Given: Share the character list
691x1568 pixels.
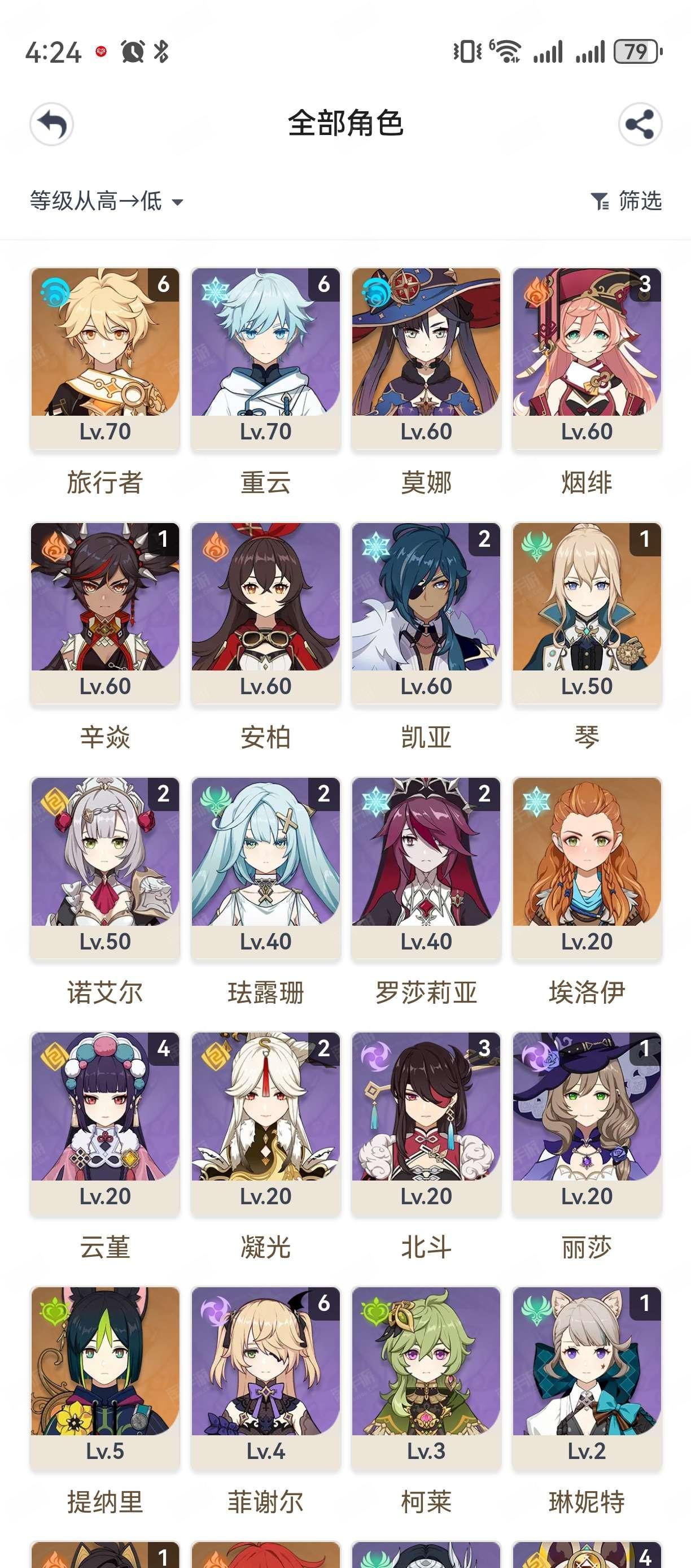Looking at the screenshot, I should 640,124.
